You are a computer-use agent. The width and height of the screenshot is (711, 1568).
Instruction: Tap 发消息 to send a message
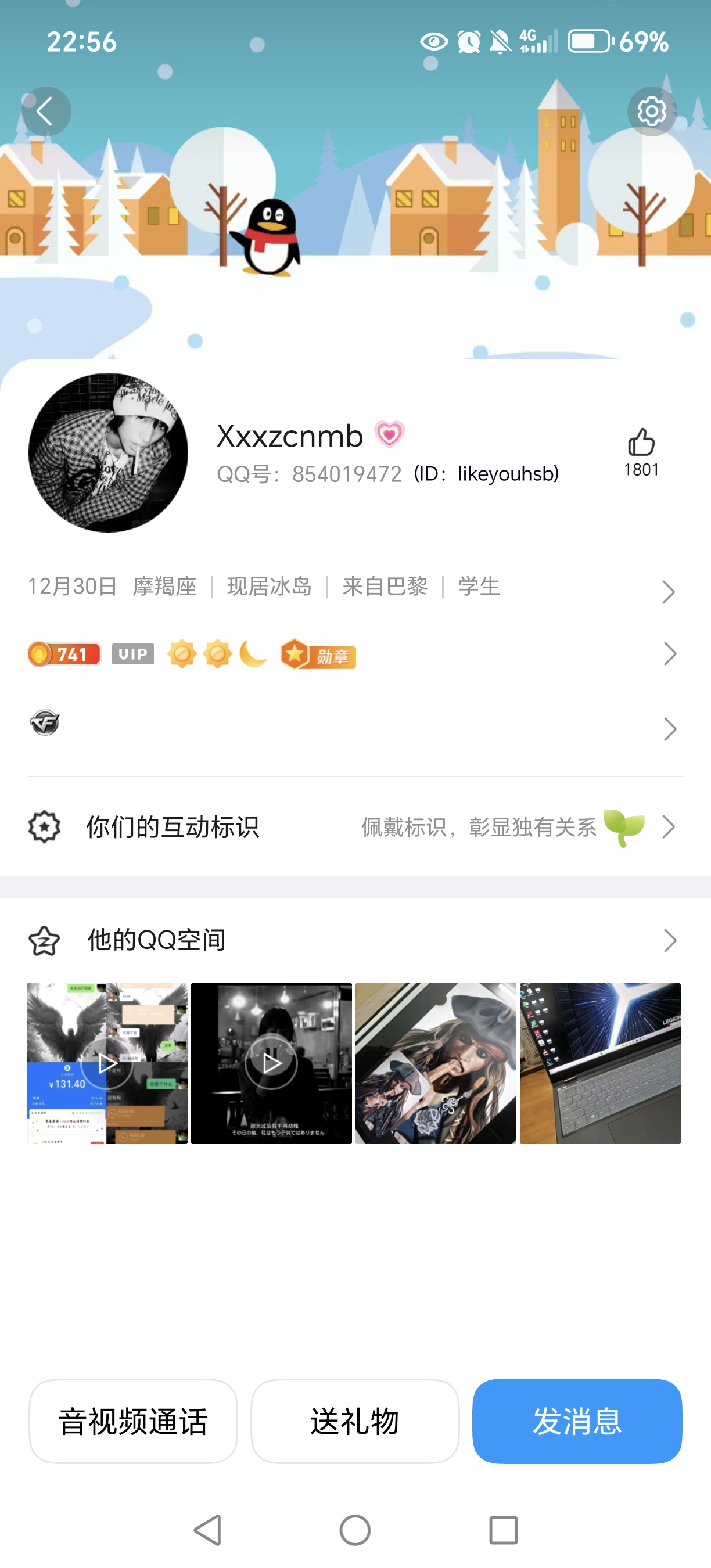tap(577, 1421)
